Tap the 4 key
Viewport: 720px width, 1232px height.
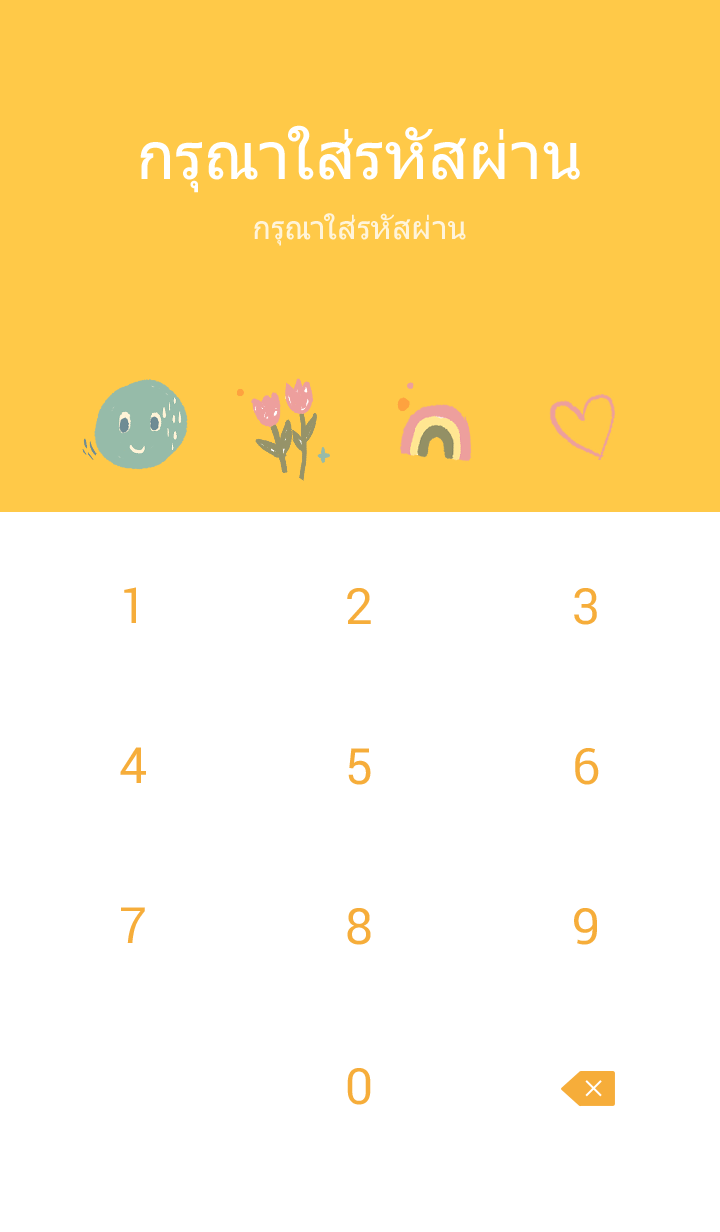click(132, 767)
